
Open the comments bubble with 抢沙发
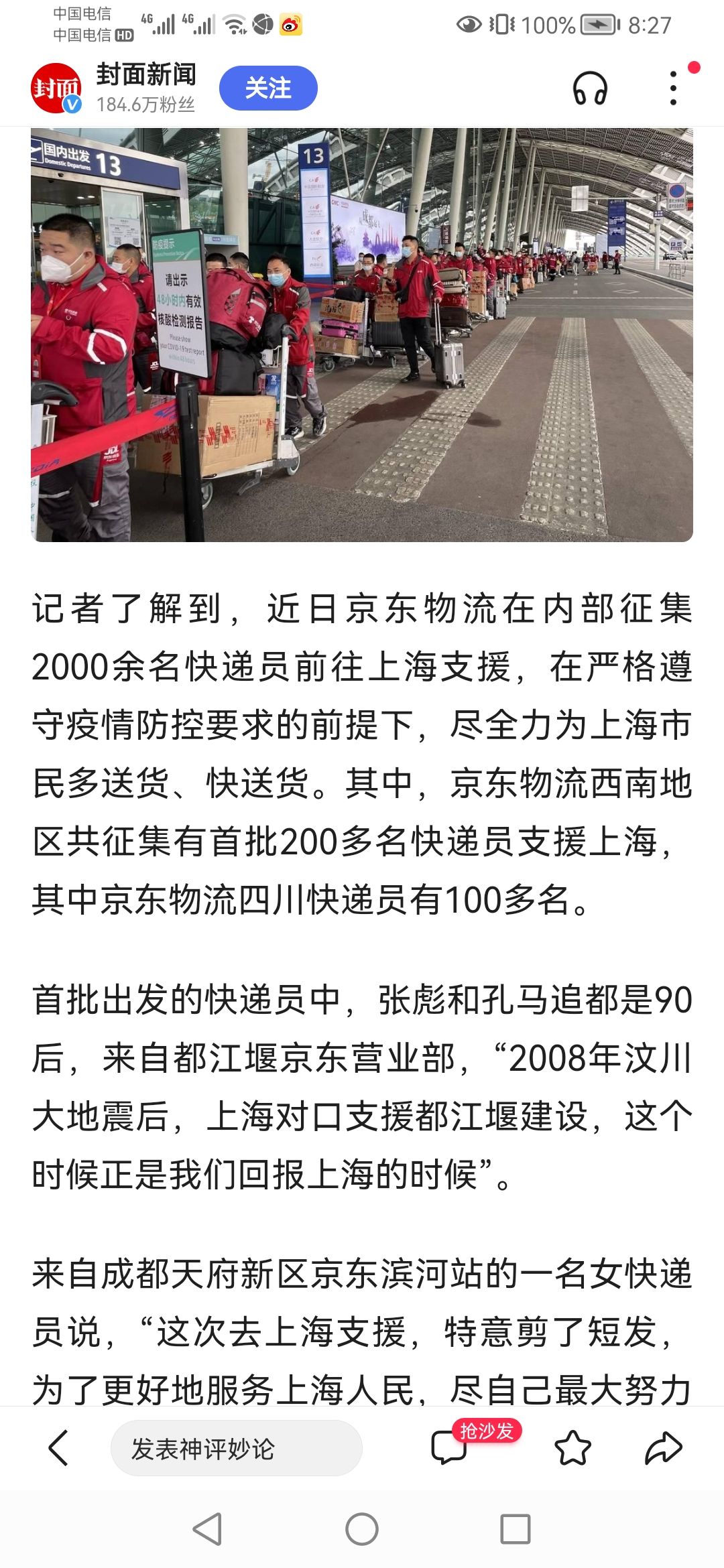click(x=449, y=1448)
